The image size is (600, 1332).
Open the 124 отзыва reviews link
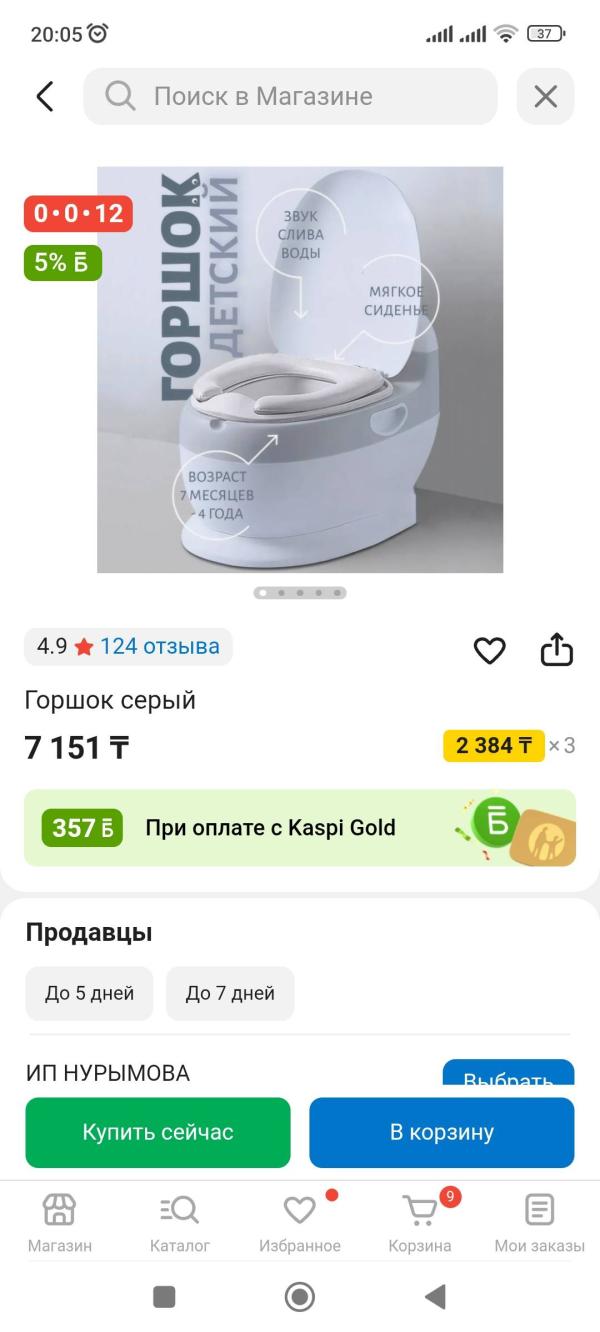159,646
